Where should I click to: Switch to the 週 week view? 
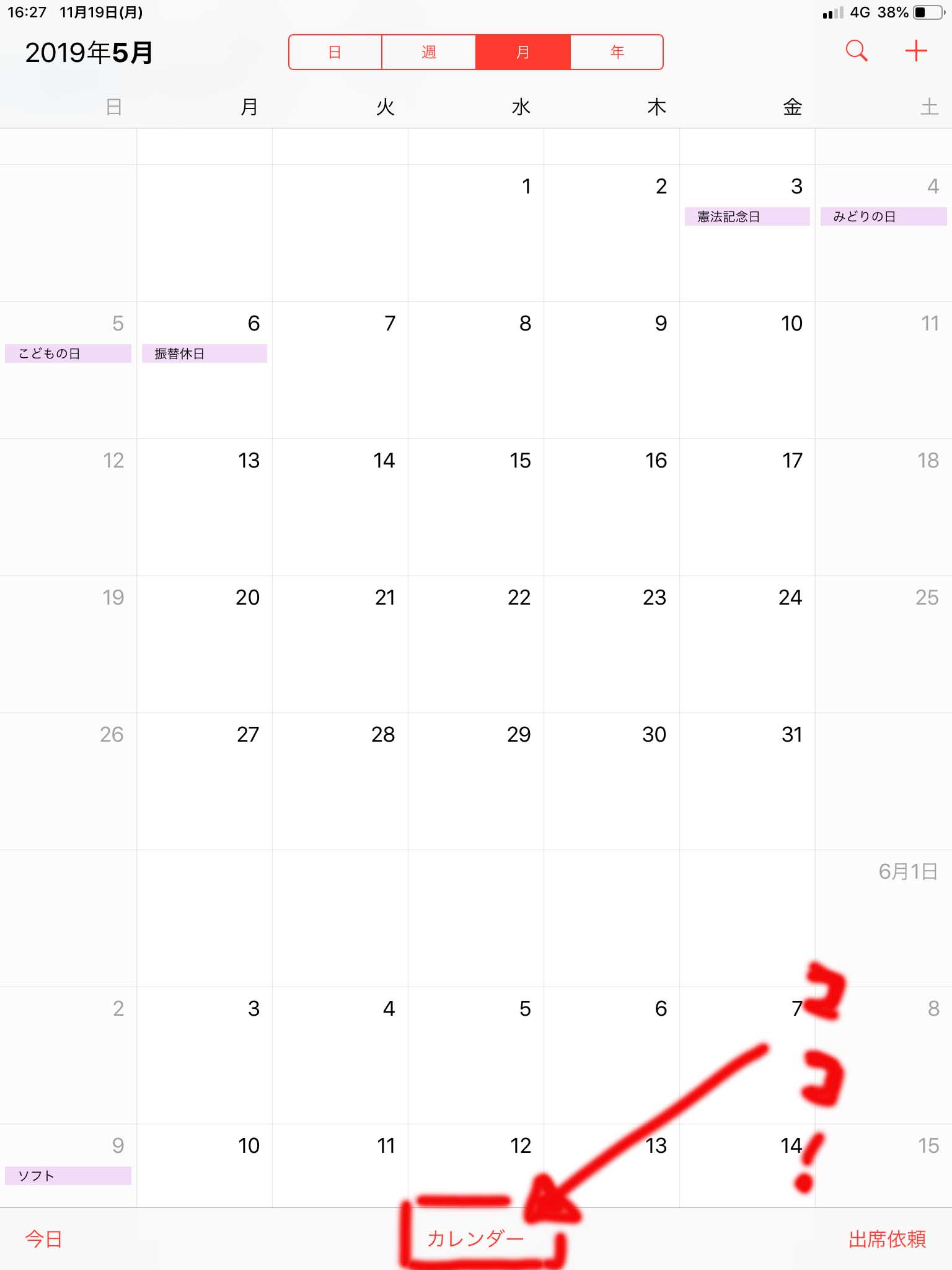(429, 52)
